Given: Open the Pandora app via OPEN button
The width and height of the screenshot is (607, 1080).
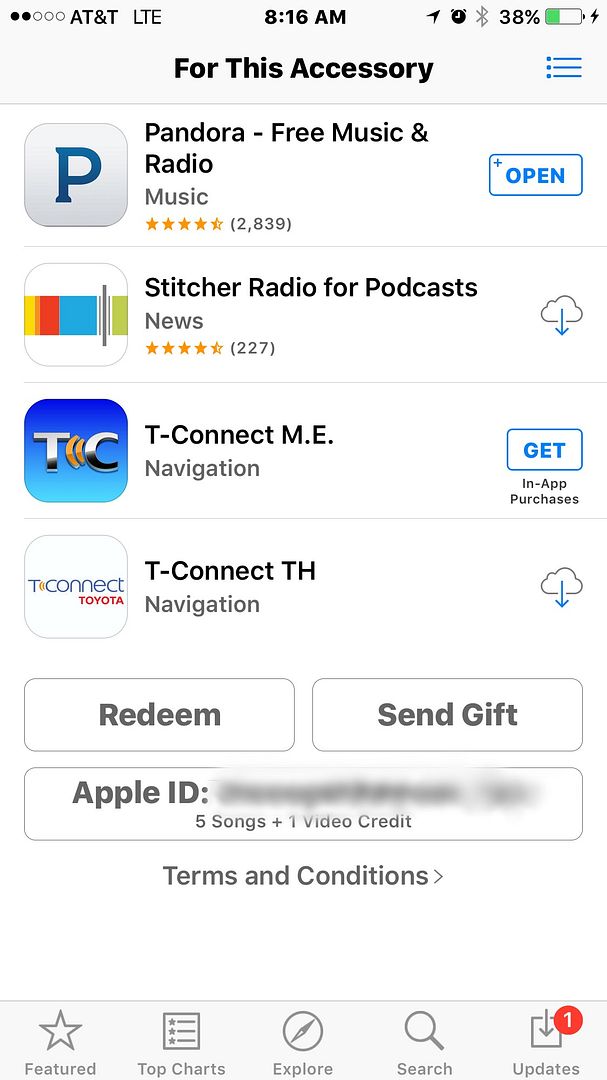Looking at the screenshot, I should click(x=535, y=175).
